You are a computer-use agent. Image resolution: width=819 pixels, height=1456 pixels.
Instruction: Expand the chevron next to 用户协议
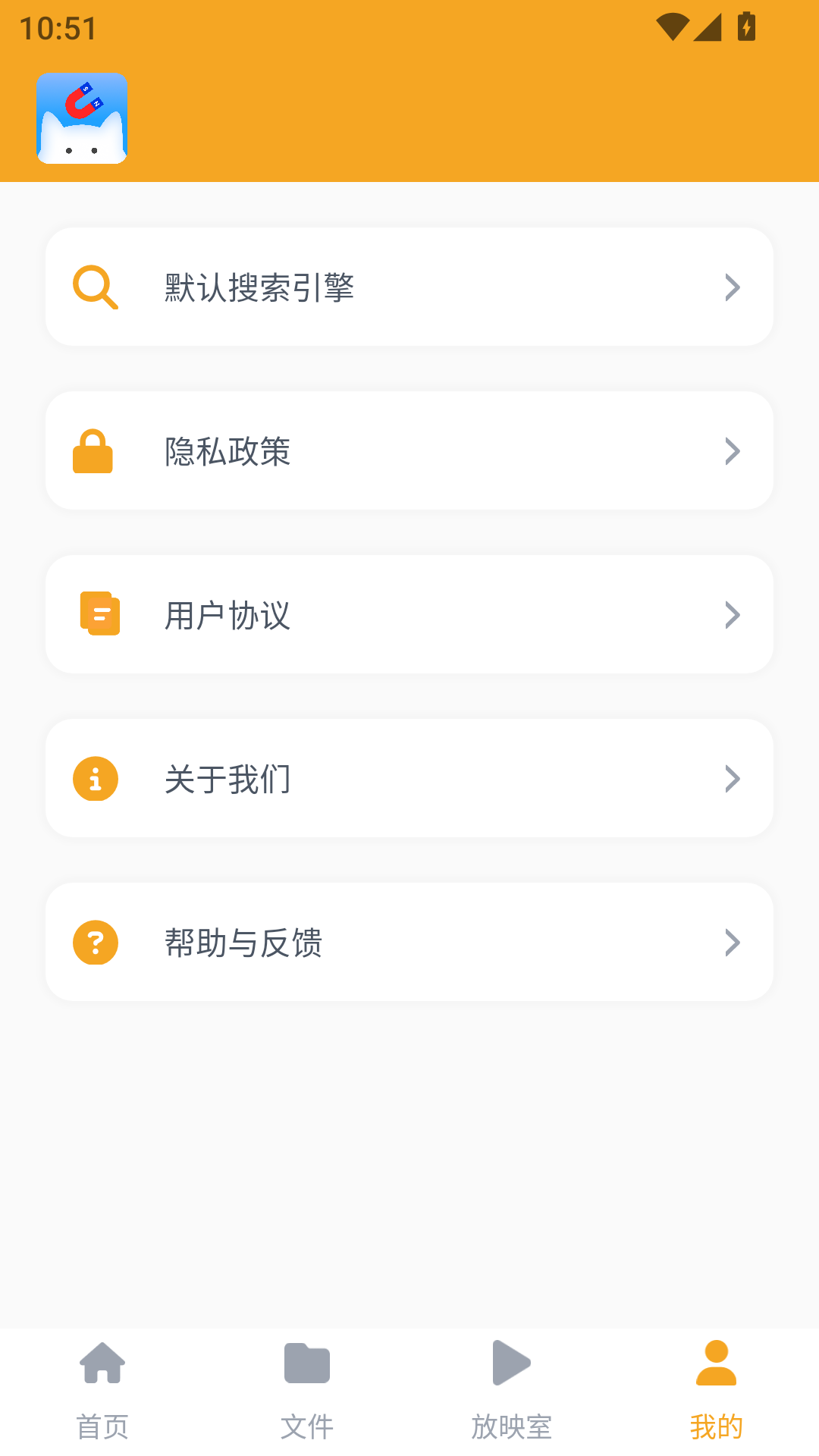732,614
